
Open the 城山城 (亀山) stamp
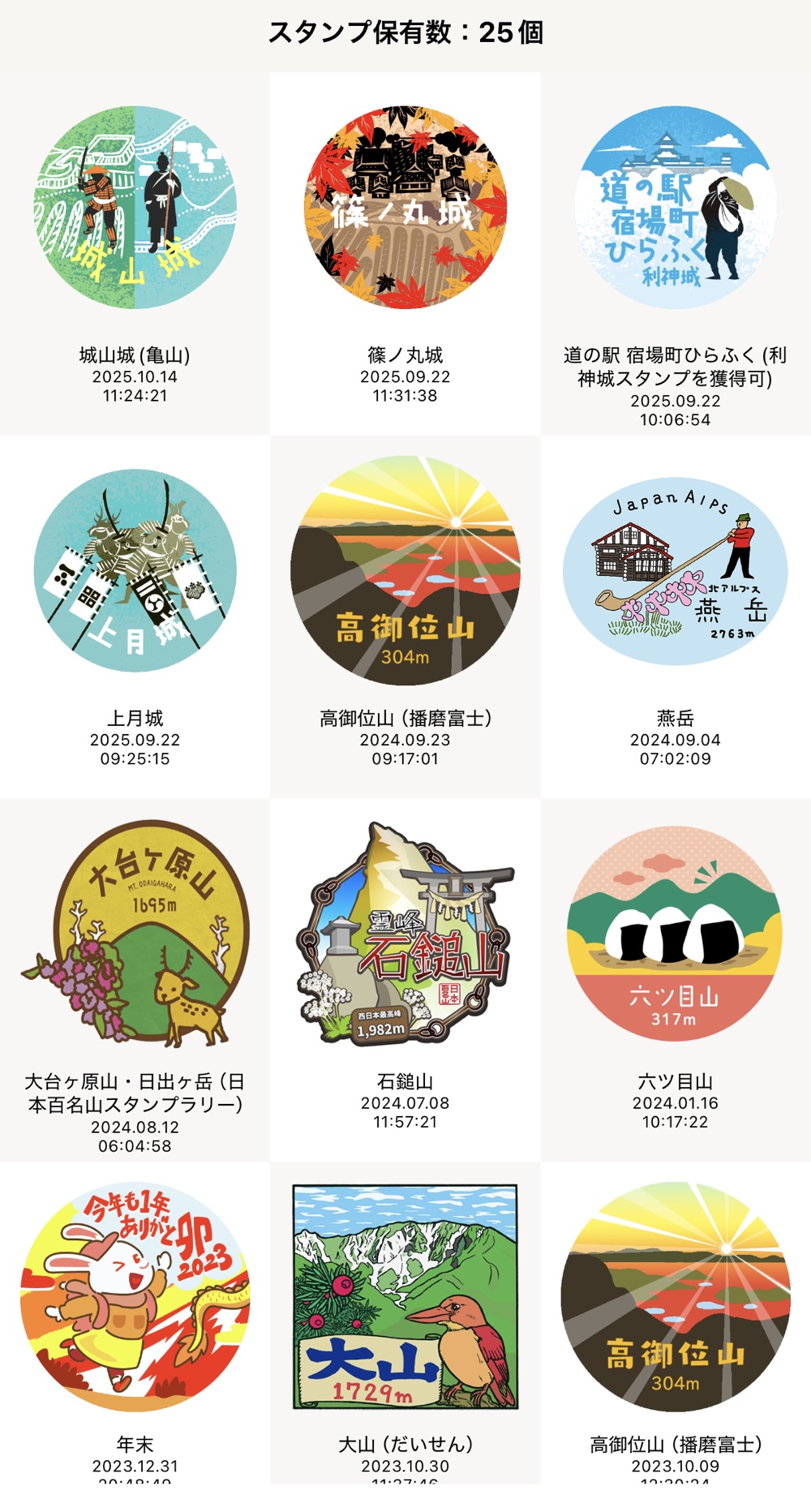(135, 208)
